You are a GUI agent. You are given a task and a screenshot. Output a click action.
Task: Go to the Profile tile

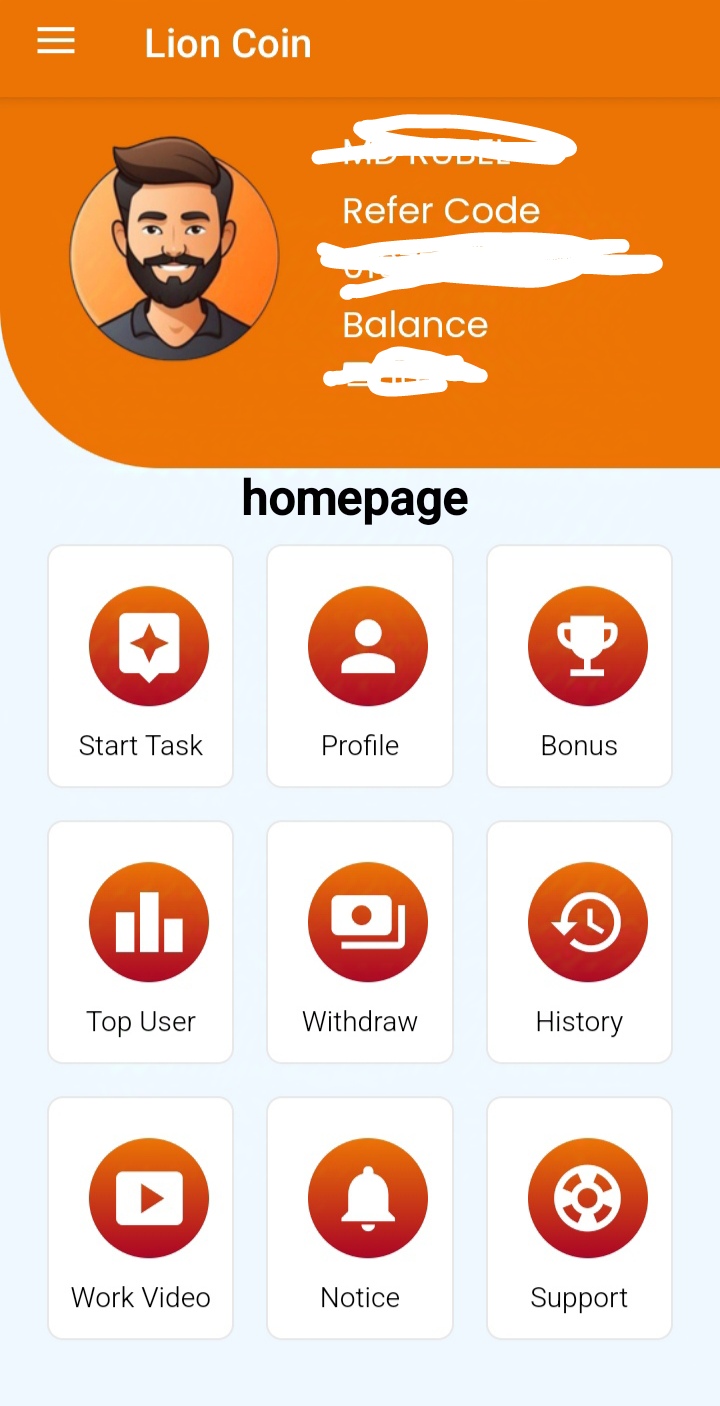pos(360,666)
